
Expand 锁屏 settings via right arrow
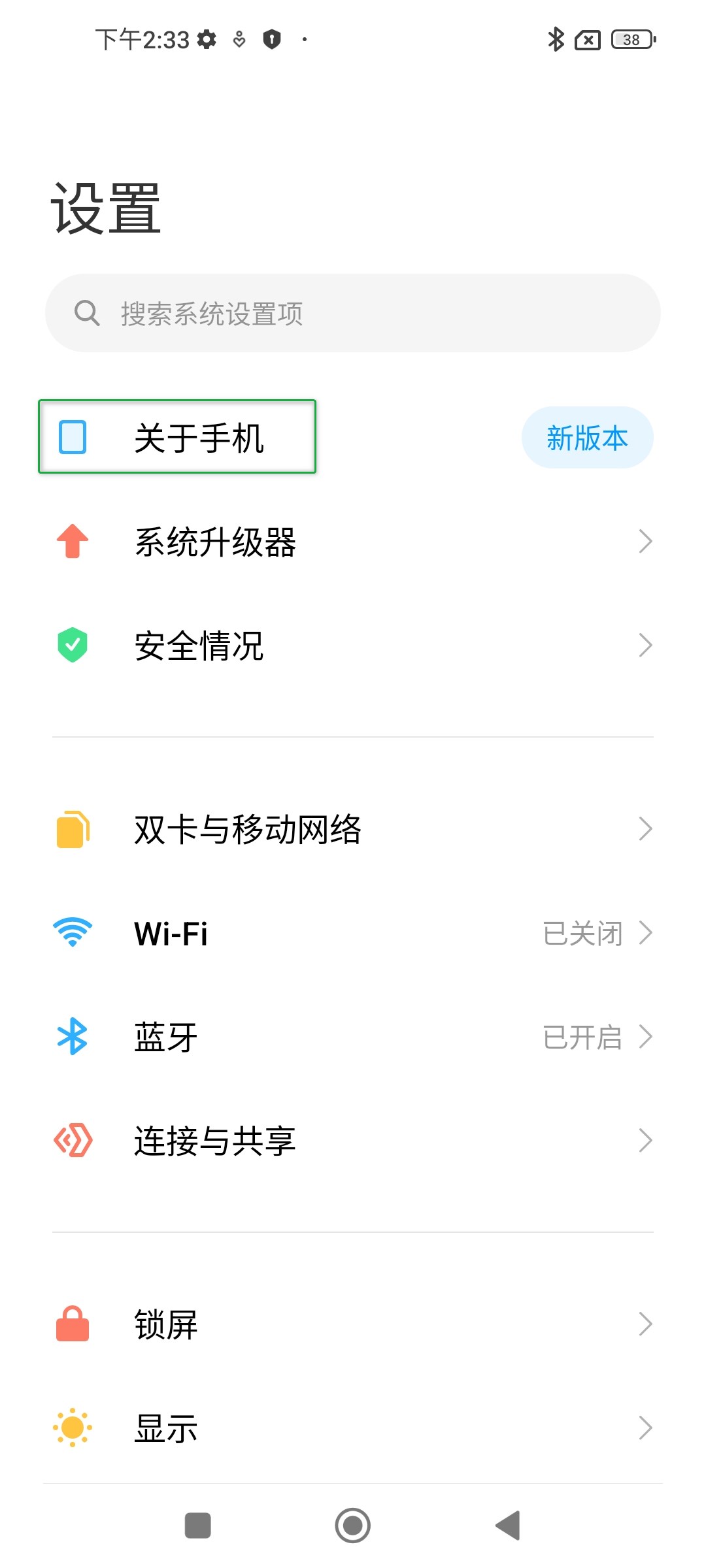646,1325
